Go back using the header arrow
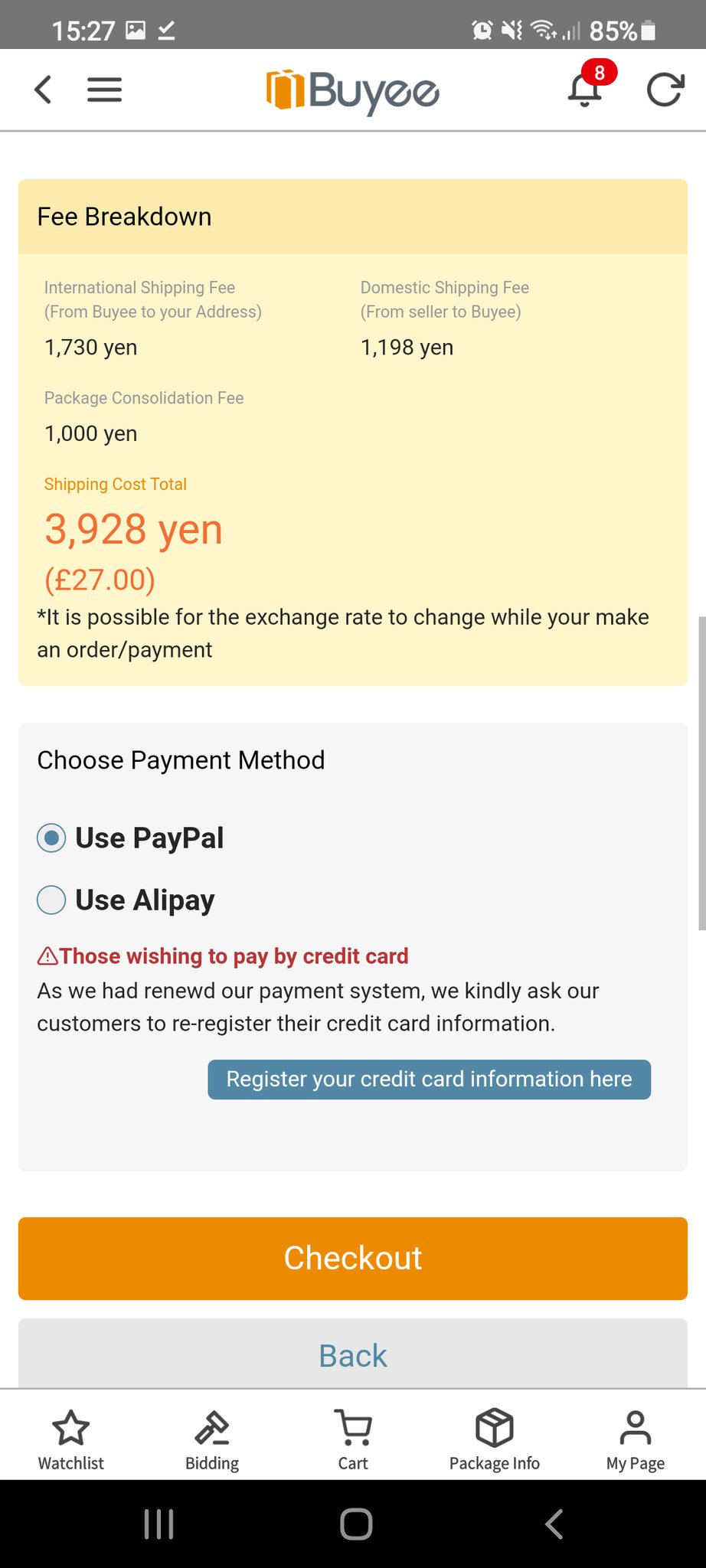Image resolution: width=706 pixels, height=1568 pixels. (44, 90)
